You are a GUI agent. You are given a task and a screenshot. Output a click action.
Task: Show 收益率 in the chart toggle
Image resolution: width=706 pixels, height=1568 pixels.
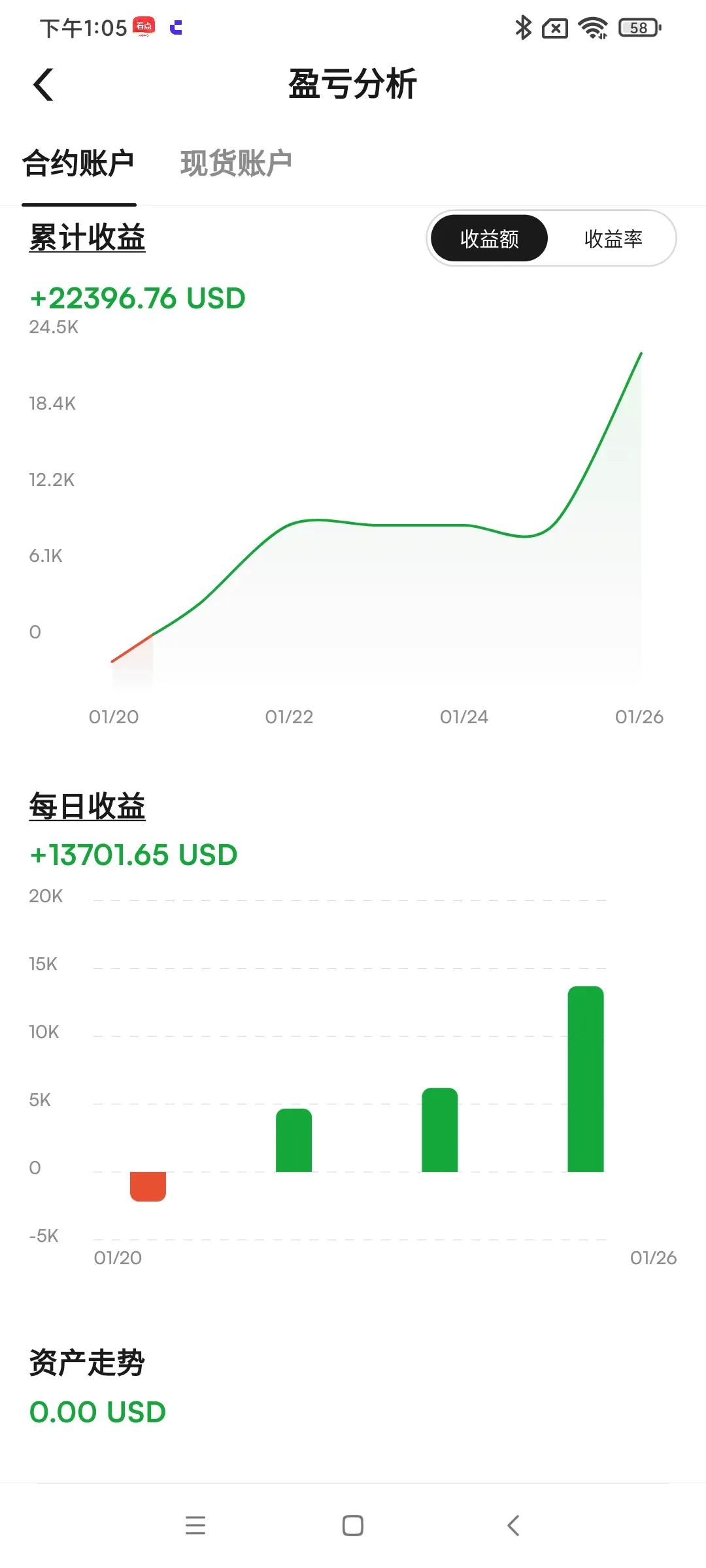613,239
